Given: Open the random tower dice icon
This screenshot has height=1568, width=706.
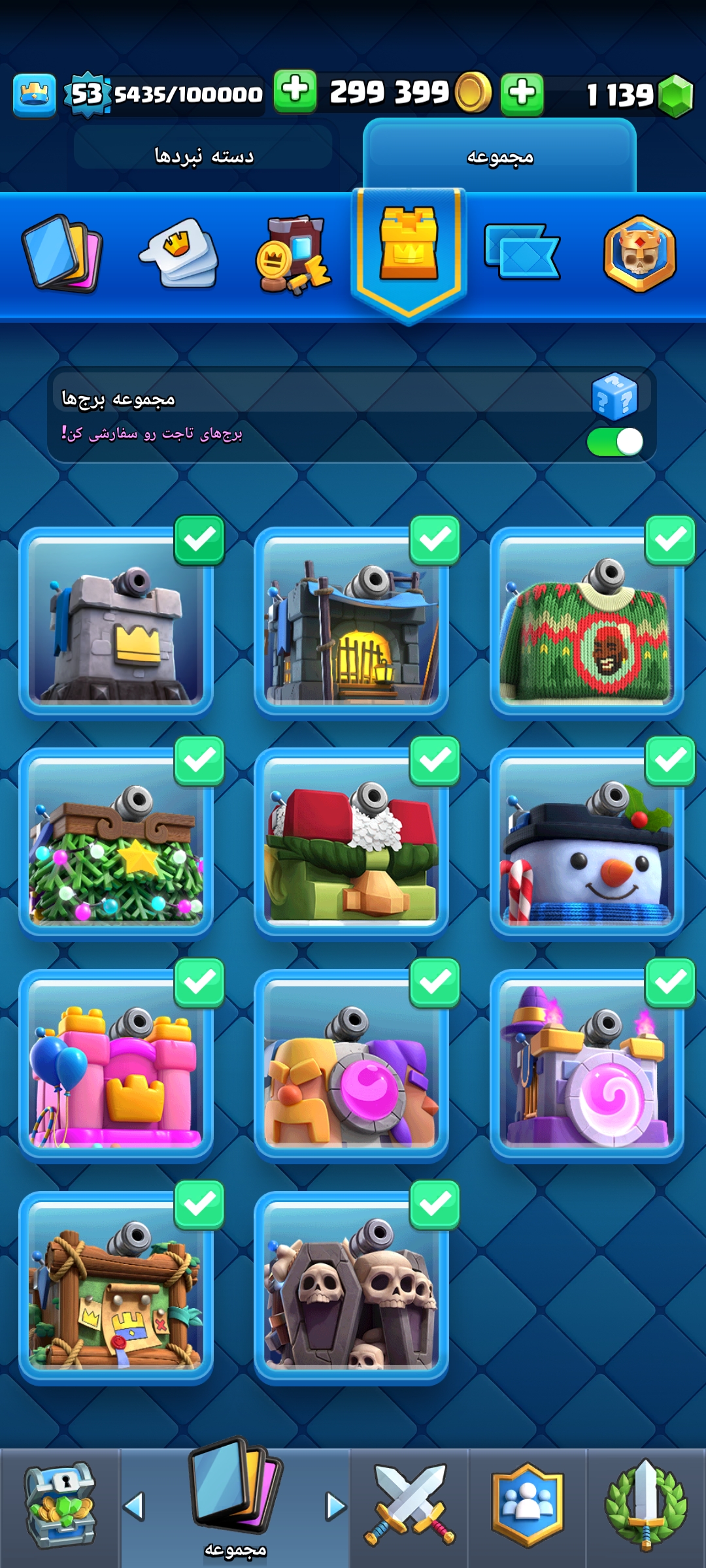Looking at the screenshot, I should (614, 396).
